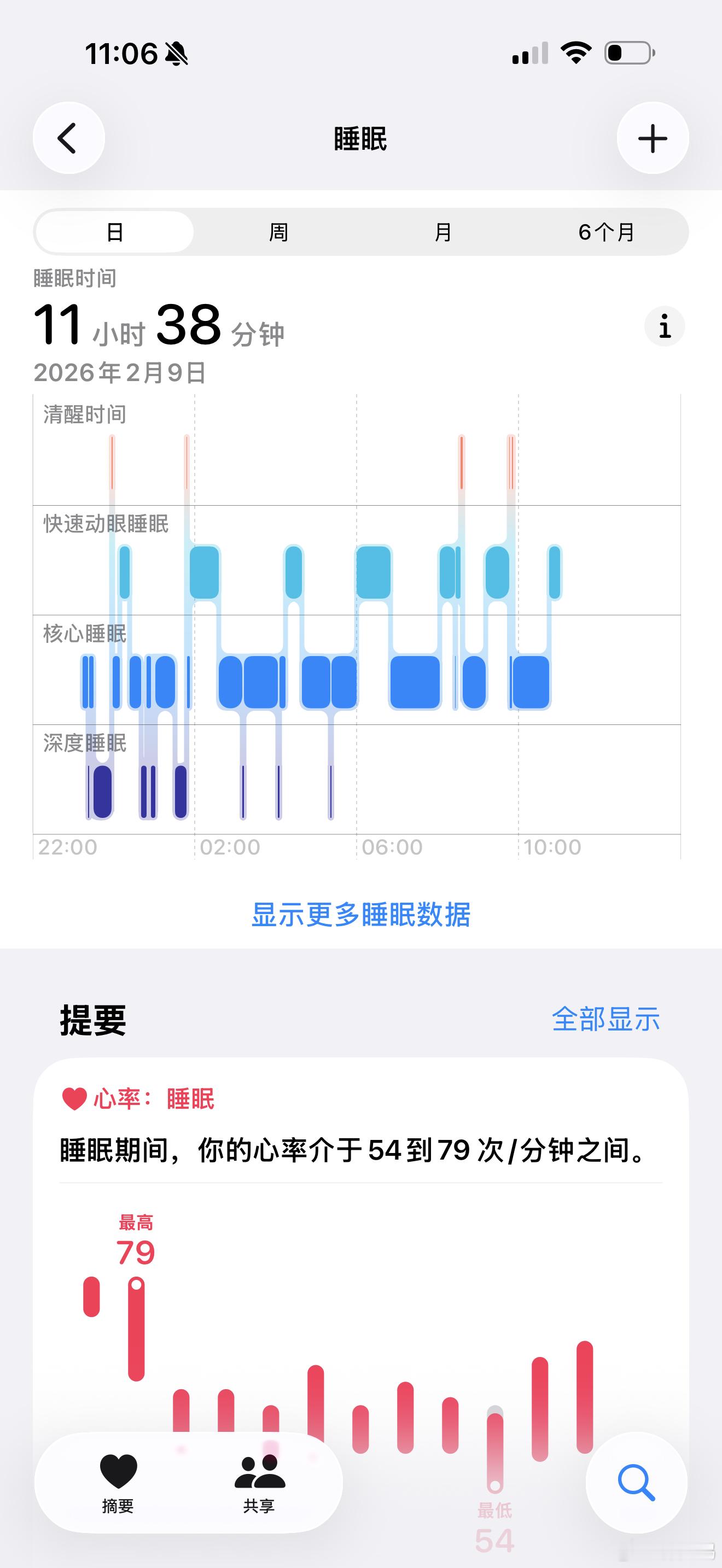This screenshot has height=1568, width=722.
Task: Tap a deep sleep segment in 深度睡眠 row
Action: click(103, 791)
